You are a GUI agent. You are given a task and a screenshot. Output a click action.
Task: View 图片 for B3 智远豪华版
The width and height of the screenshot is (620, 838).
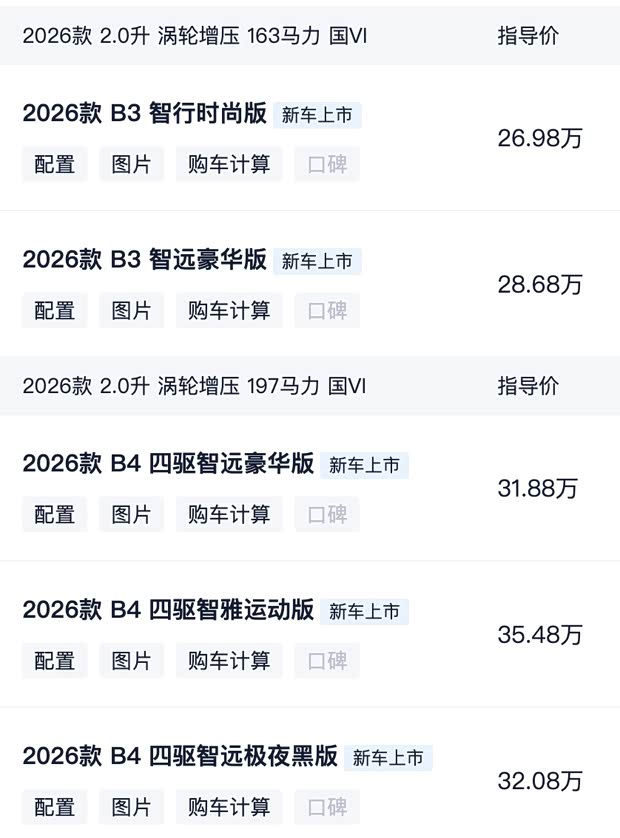click(131, 310)
